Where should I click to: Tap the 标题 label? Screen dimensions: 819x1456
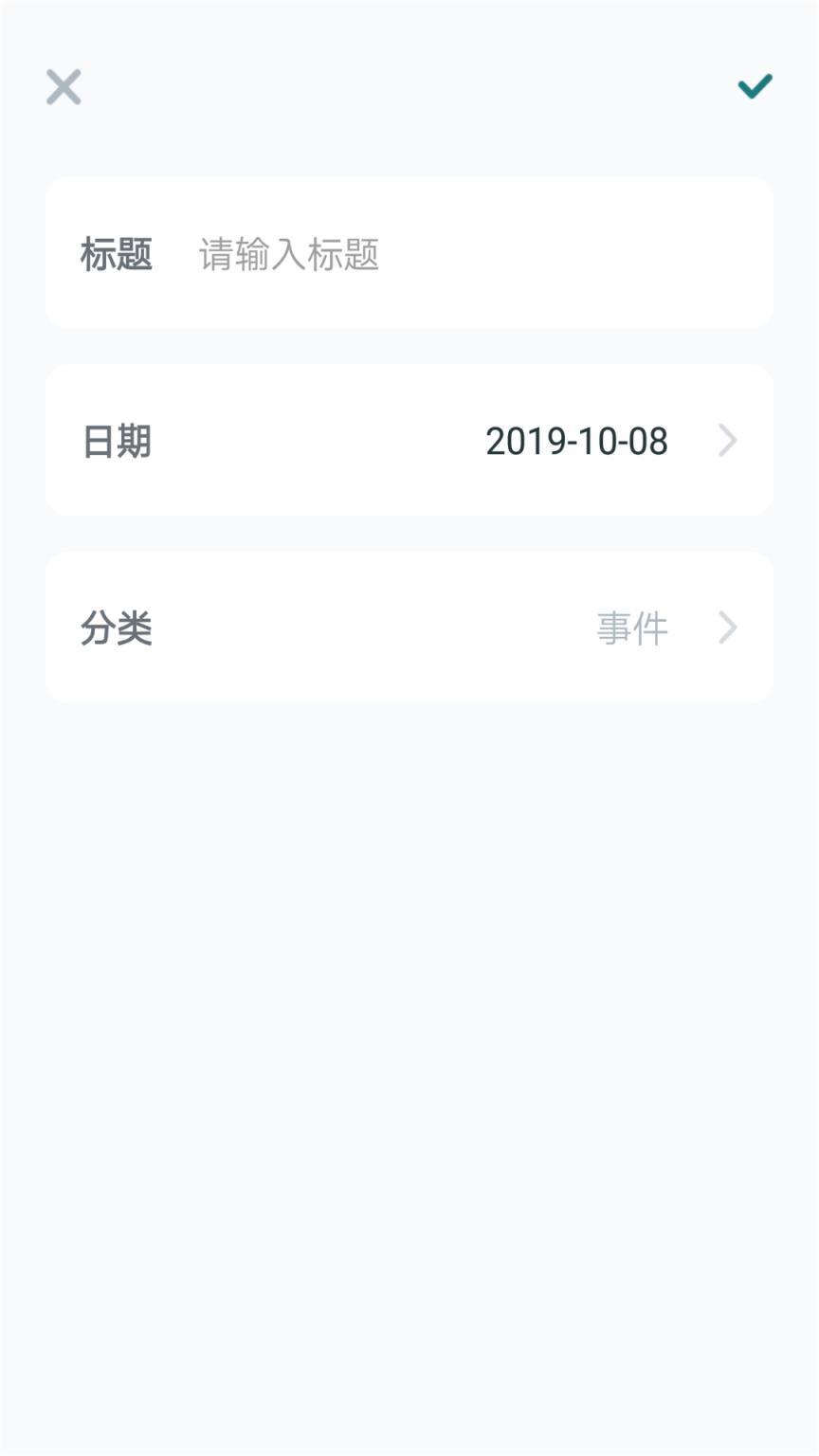(x=117, y=254)
